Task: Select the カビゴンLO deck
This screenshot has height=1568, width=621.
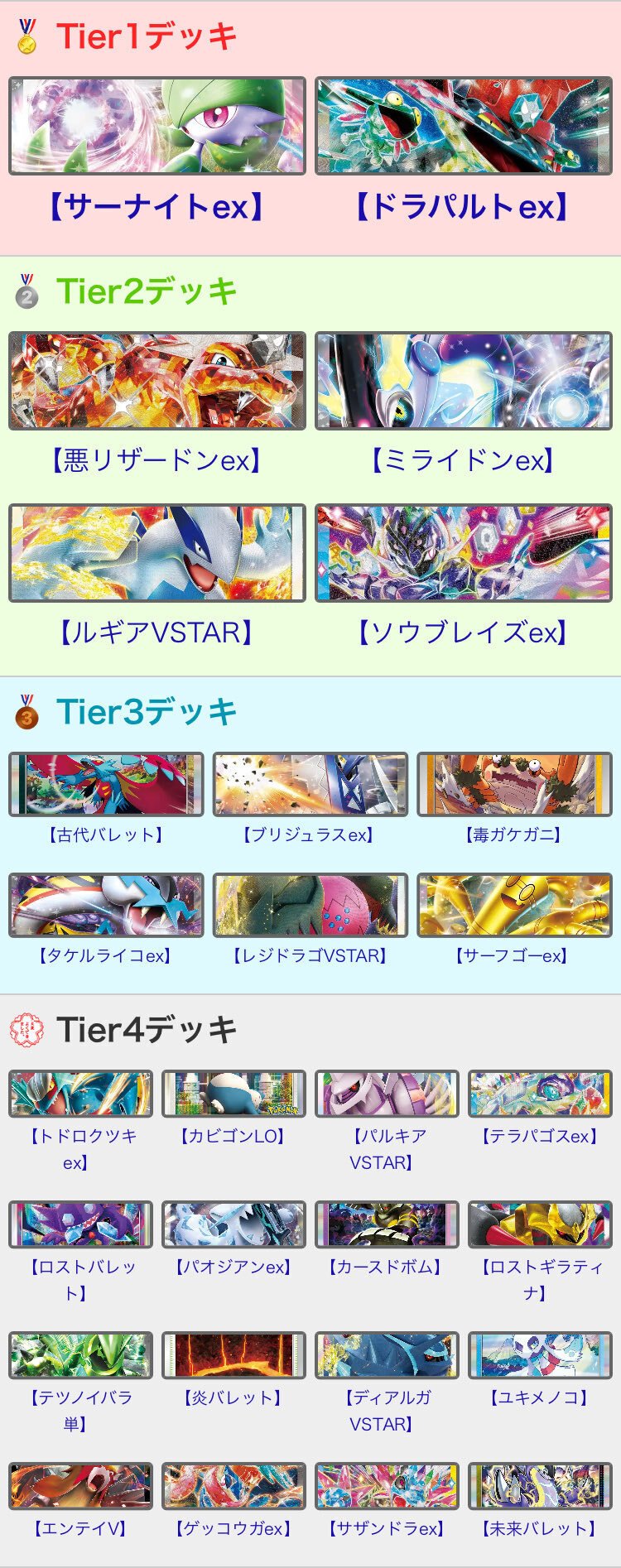Action: [x=233, y=1094]
